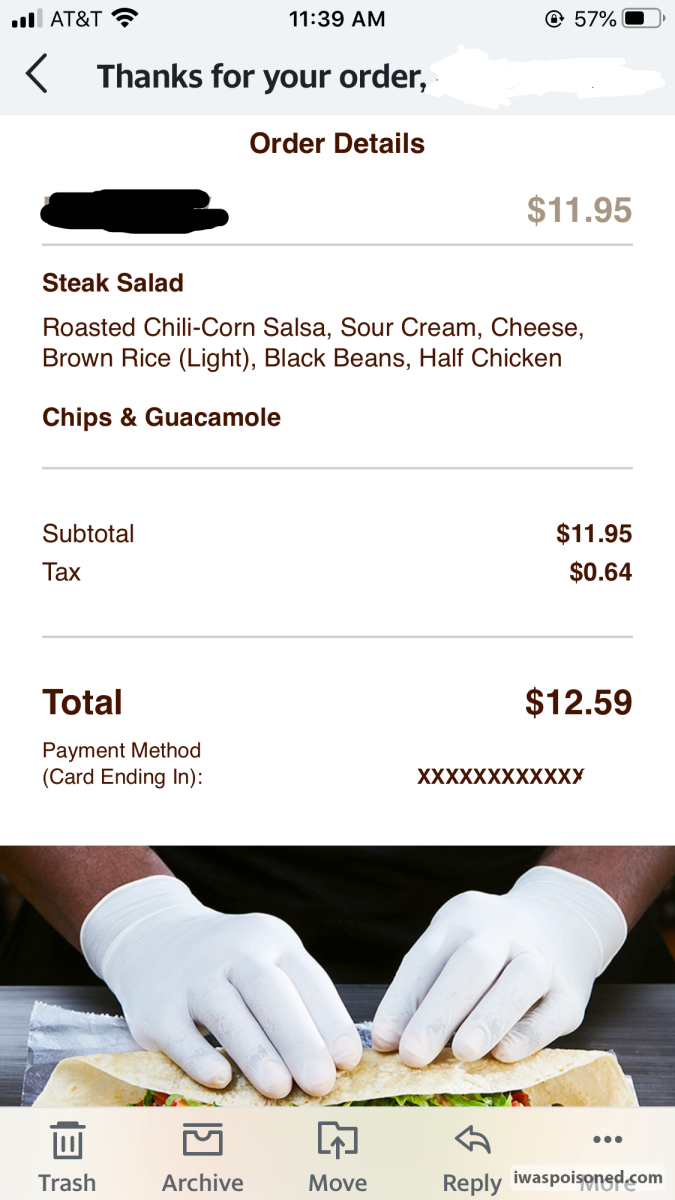Archive the order confirmation email
675x1200 pixels.
coord(202,1155)
